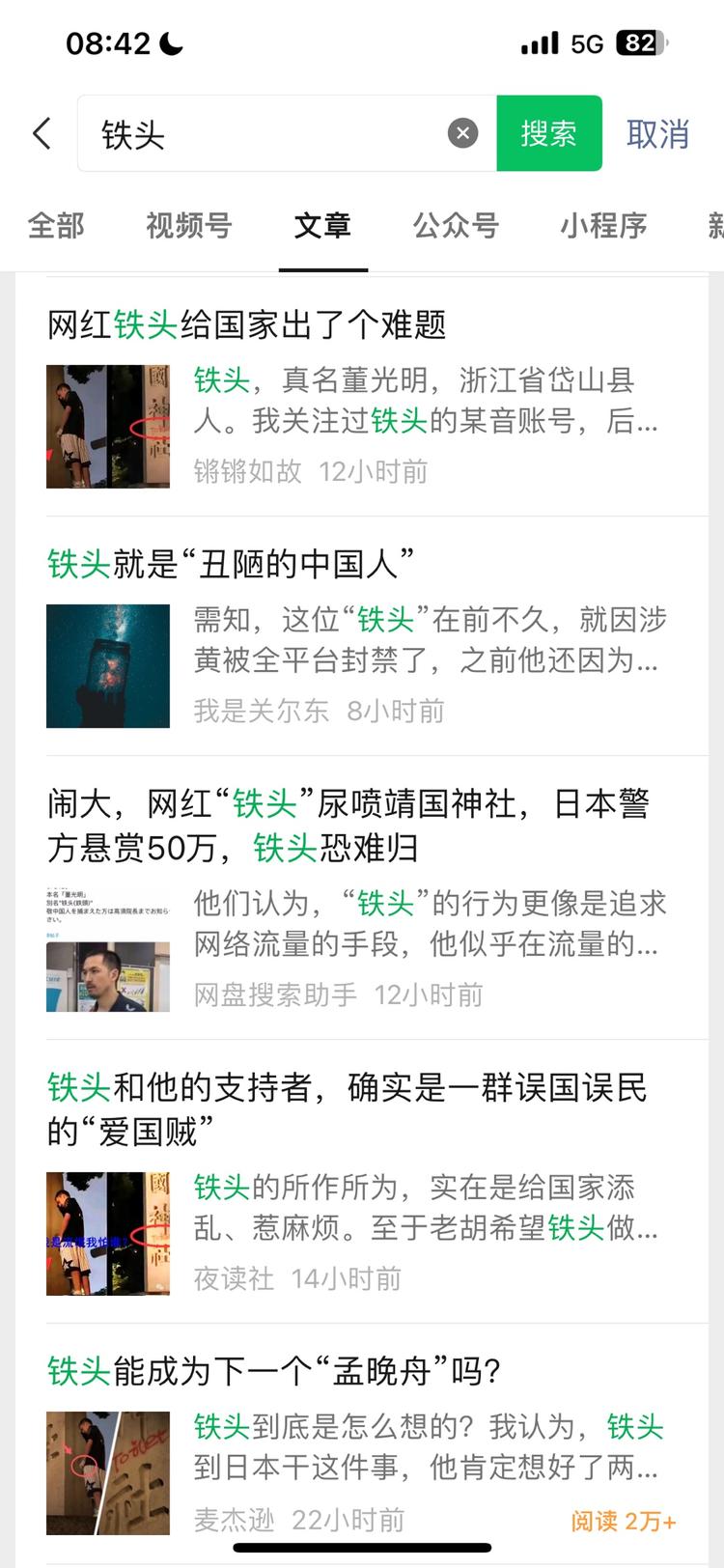
Task: Clear the search keyword with the X icon
Action: coord(461,133)
